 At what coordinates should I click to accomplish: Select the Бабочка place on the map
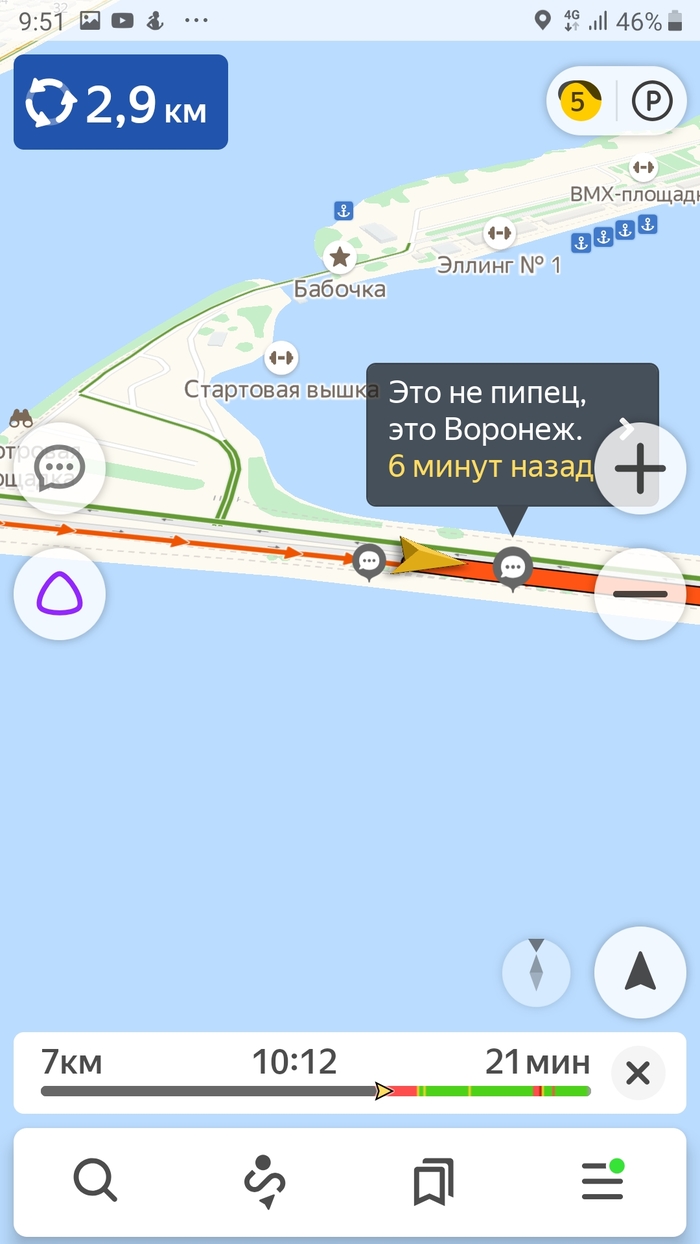340,258
